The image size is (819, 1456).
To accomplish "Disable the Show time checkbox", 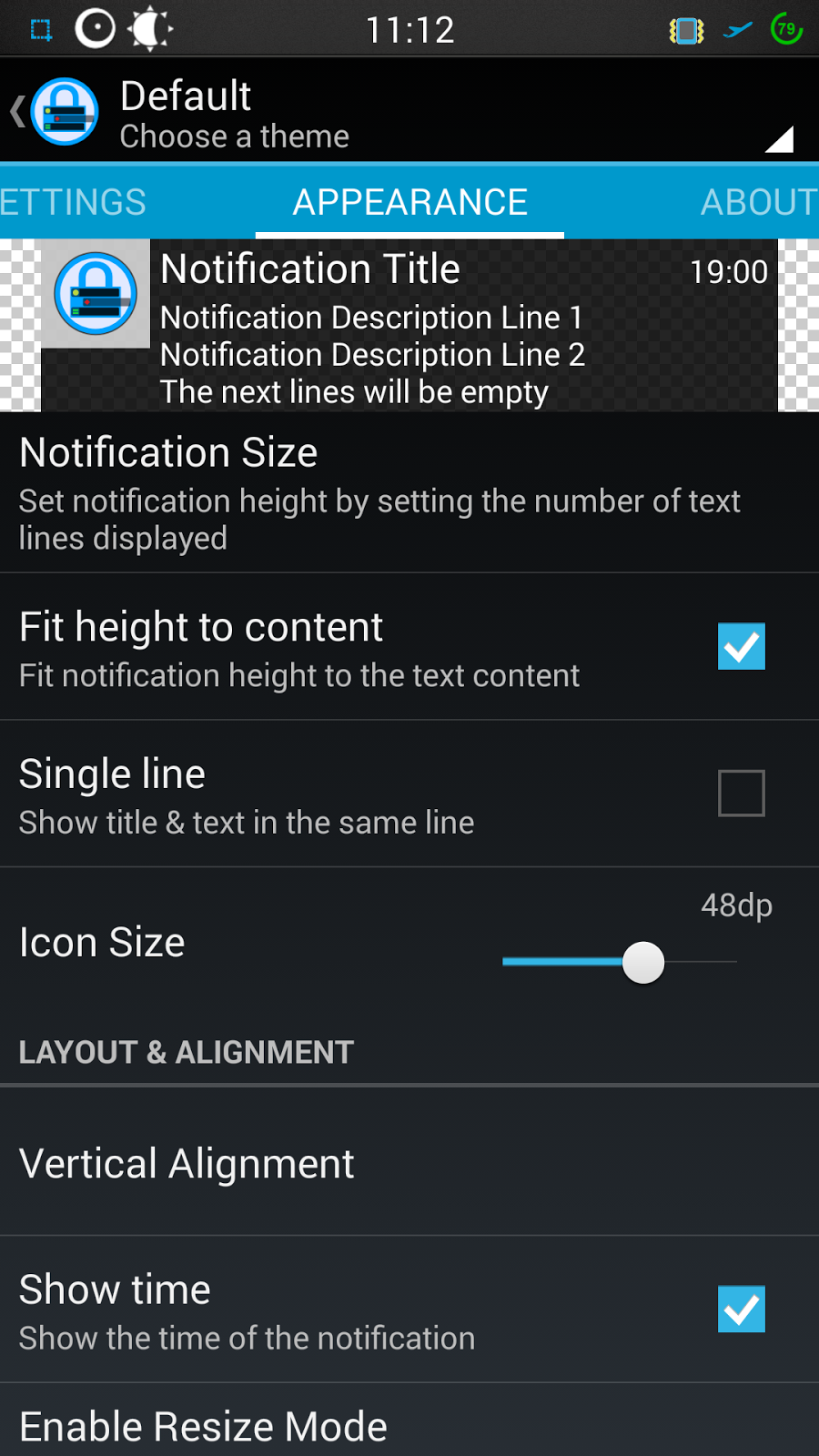I will pos(741,1309).
